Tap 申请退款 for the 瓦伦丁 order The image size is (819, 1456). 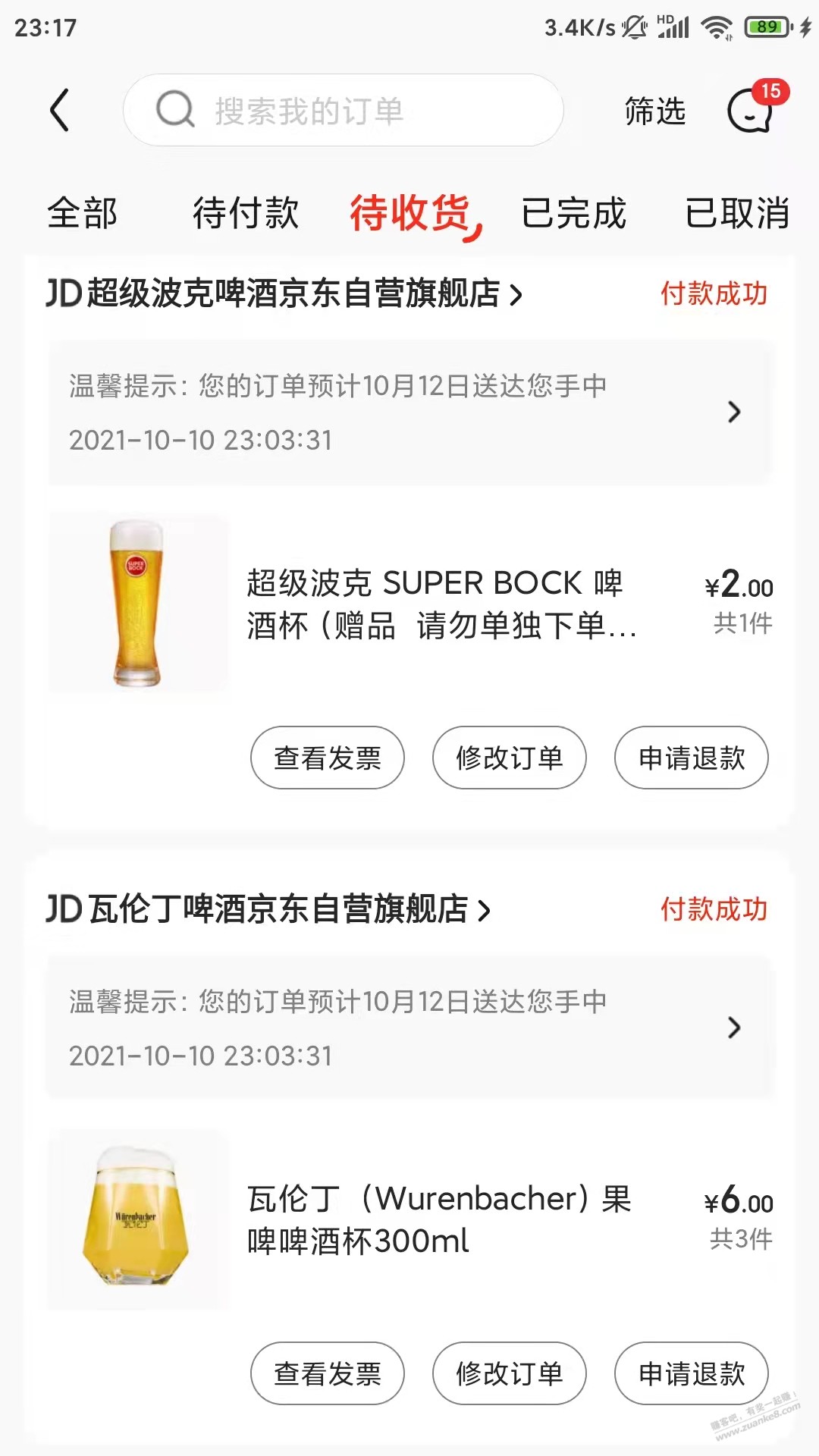692,1373
